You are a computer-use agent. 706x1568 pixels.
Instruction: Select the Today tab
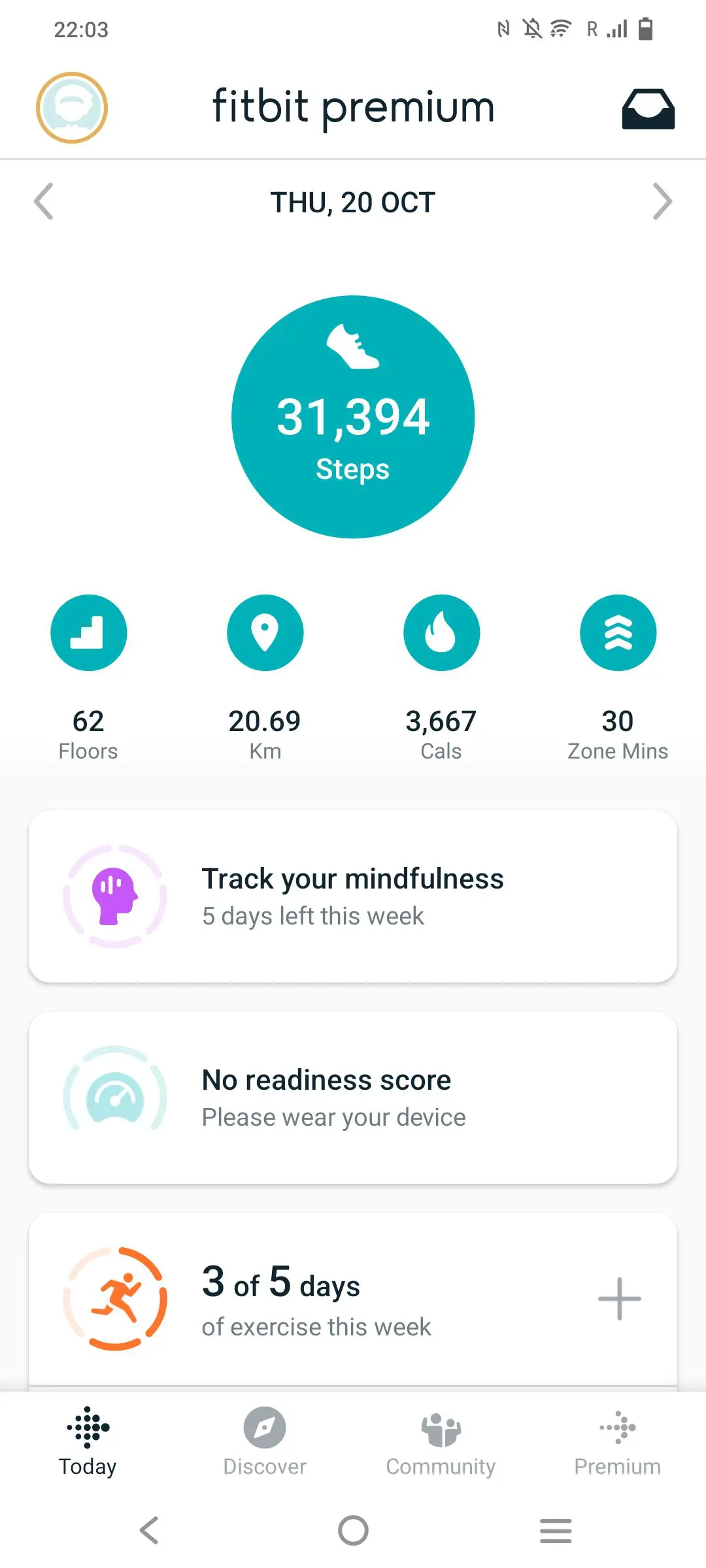[88, 1441]
